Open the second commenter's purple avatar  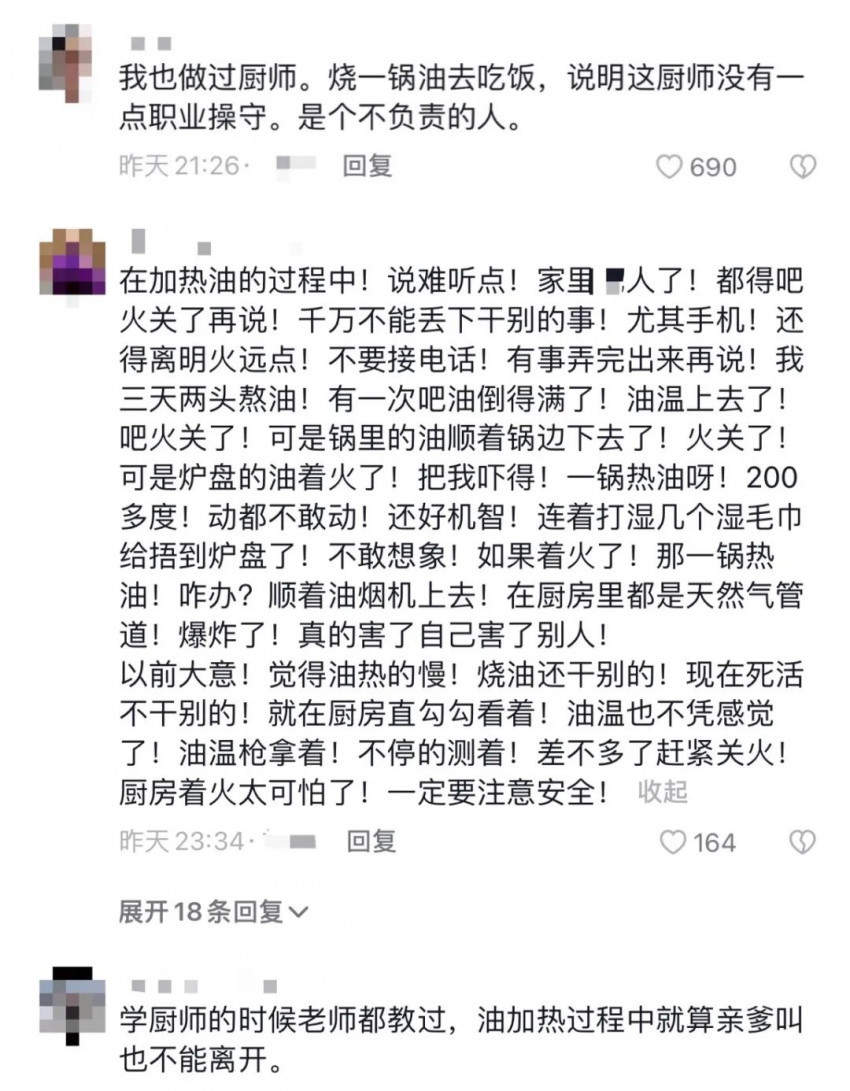(71, 263)
